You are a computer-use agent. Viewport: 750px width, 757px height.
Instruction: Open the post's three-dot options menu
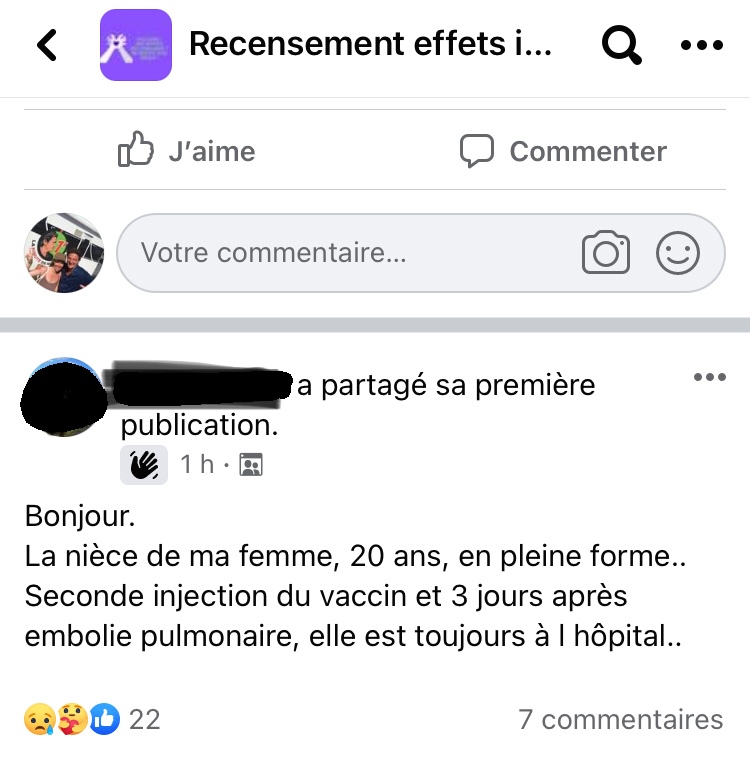click(709, 377)
